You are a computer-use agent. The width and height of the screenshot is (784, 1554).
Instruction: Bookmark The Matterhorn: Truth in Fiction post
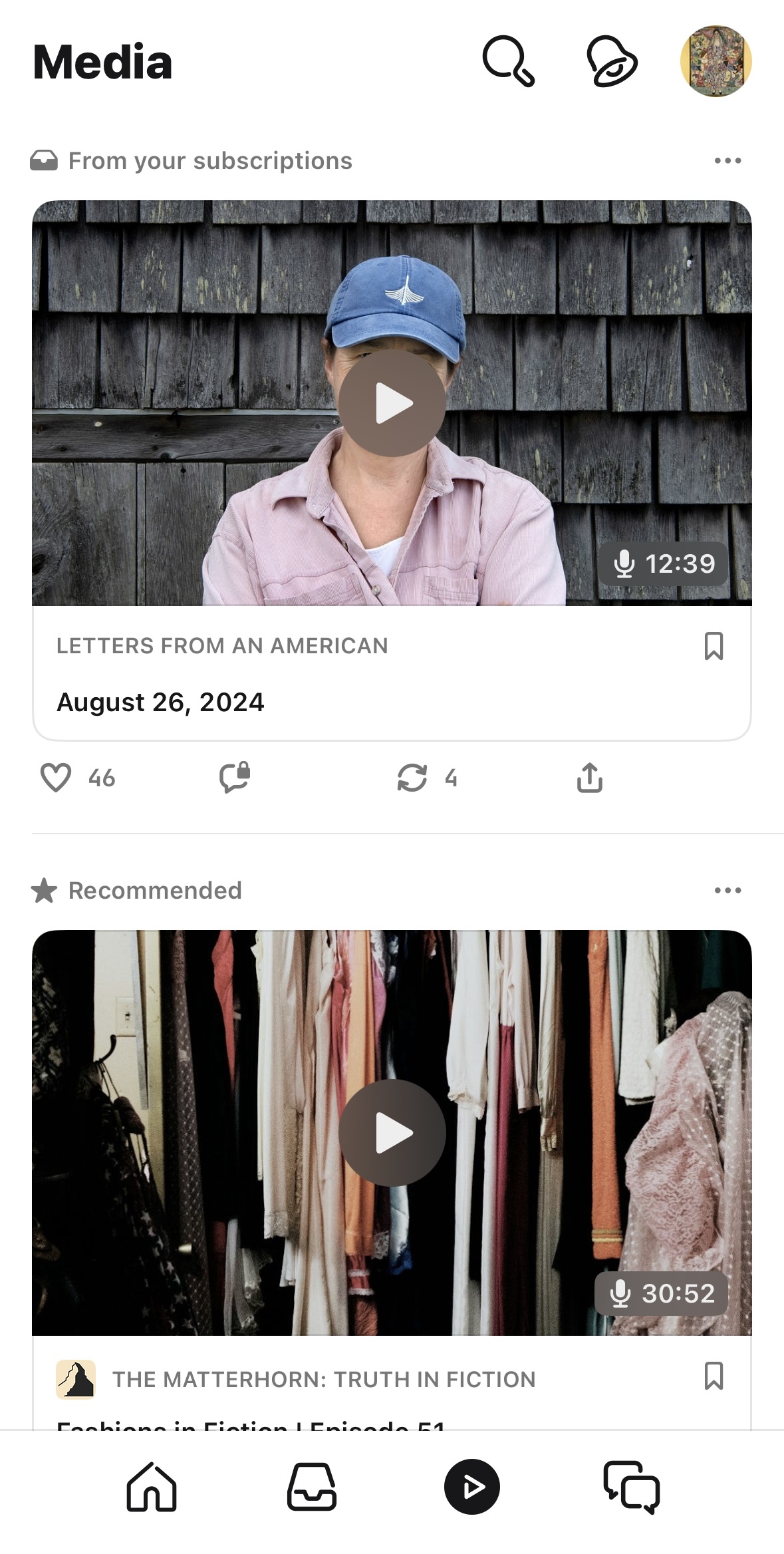pyautogui.click(x=714, y=1376)
